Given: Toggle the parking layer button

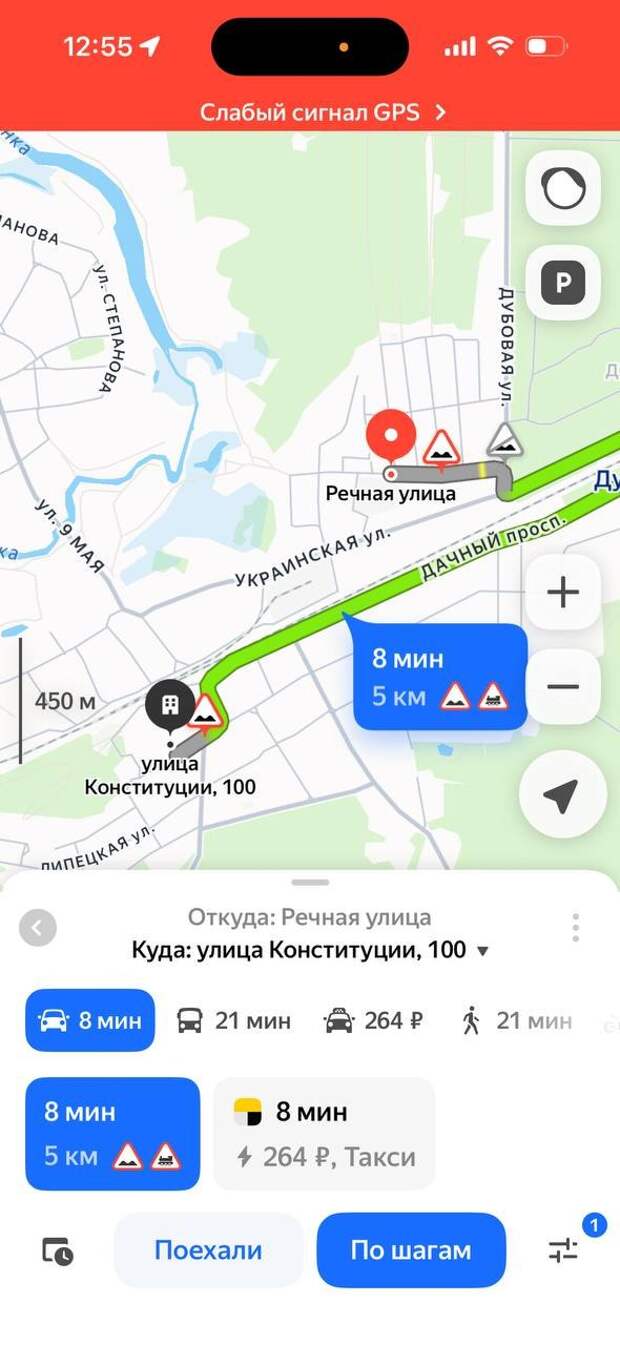Looking at the screenshot, I should (563, 285).
